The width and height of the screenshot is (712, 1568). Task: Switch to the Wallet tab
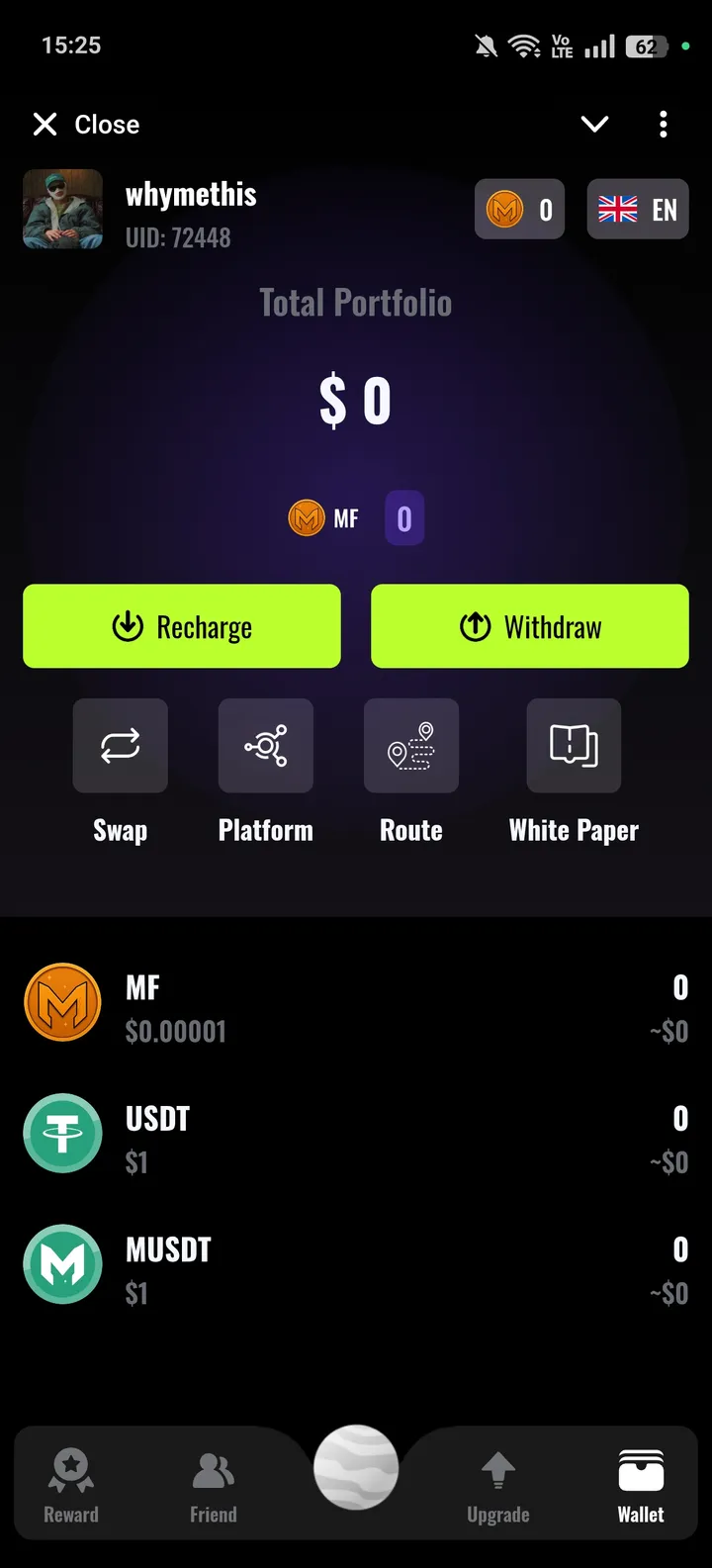641,1482
